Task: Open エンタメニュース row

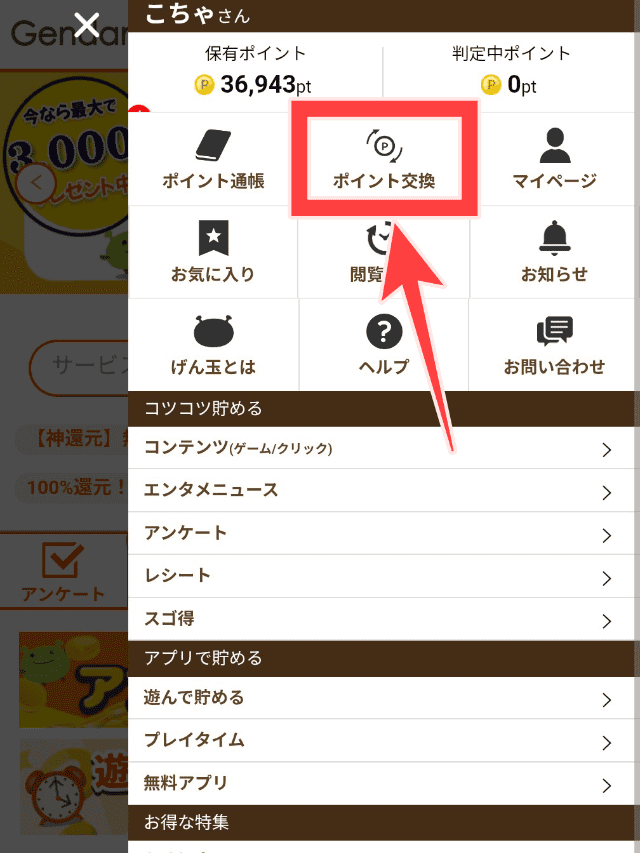Action: [380, 491]
